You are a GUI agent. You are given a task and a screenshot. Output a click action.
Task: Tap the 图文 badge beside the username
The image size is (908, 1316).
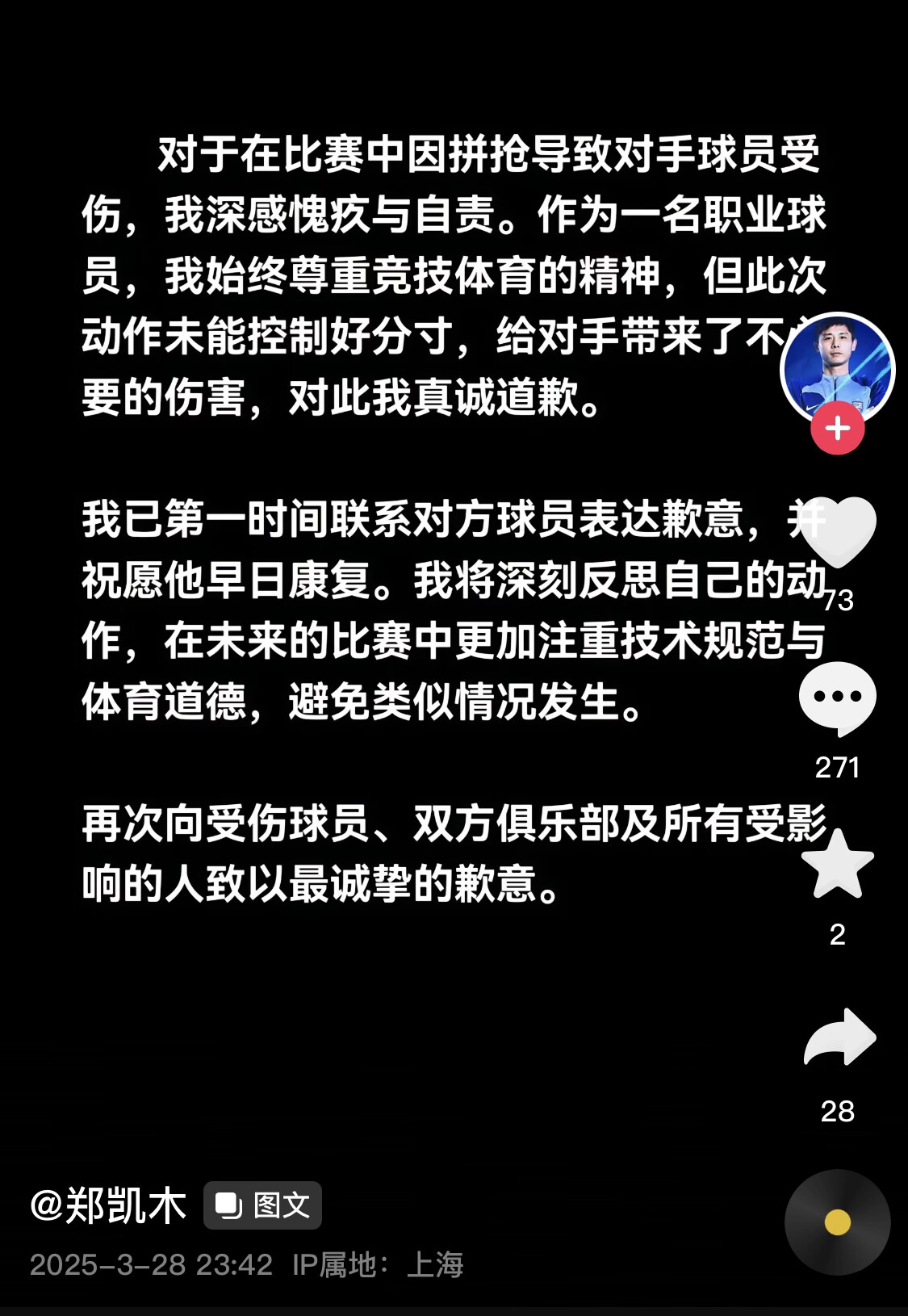[264, 1206]
